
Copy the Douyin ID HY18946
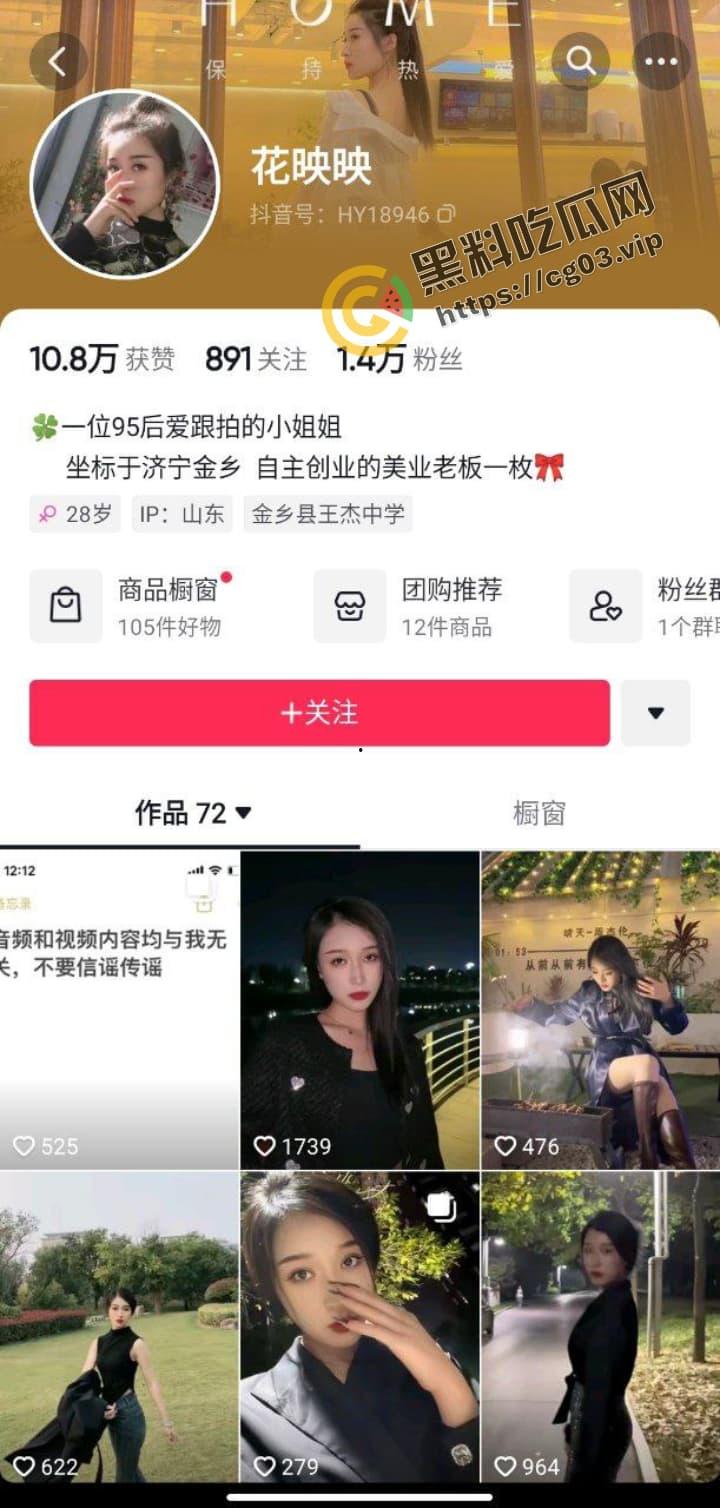point(447,214)
